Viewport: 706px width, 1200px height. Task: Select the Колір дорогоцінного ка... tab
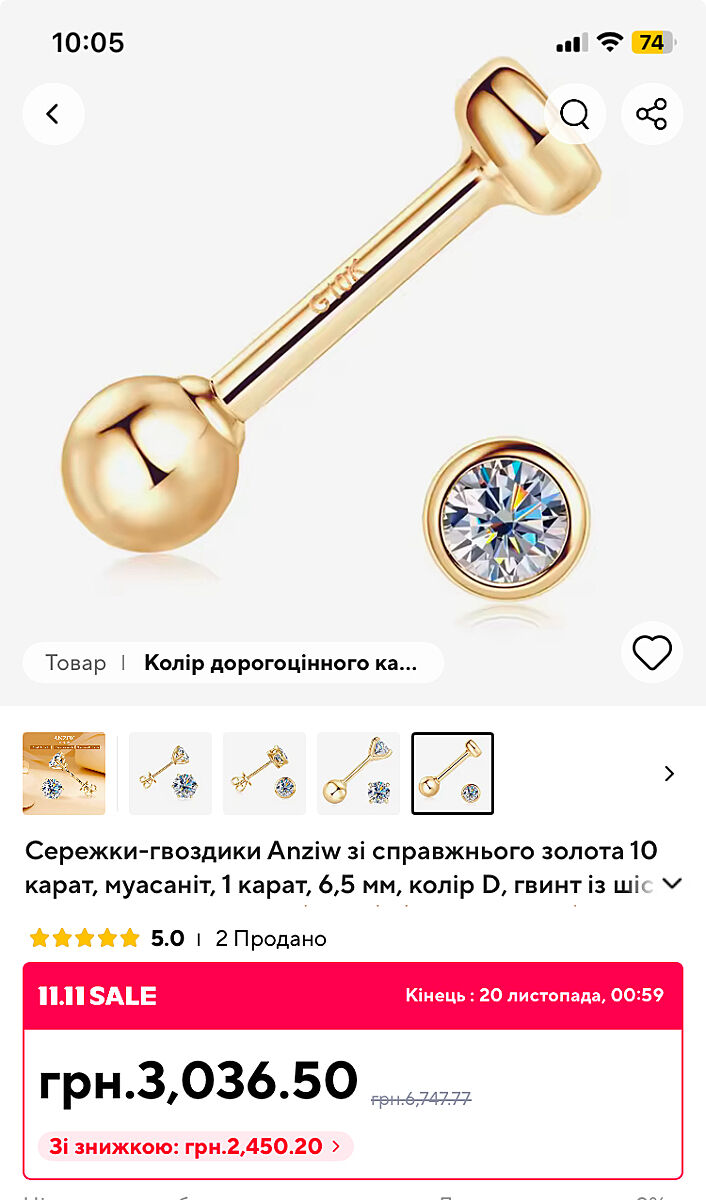tap(281, 663)
